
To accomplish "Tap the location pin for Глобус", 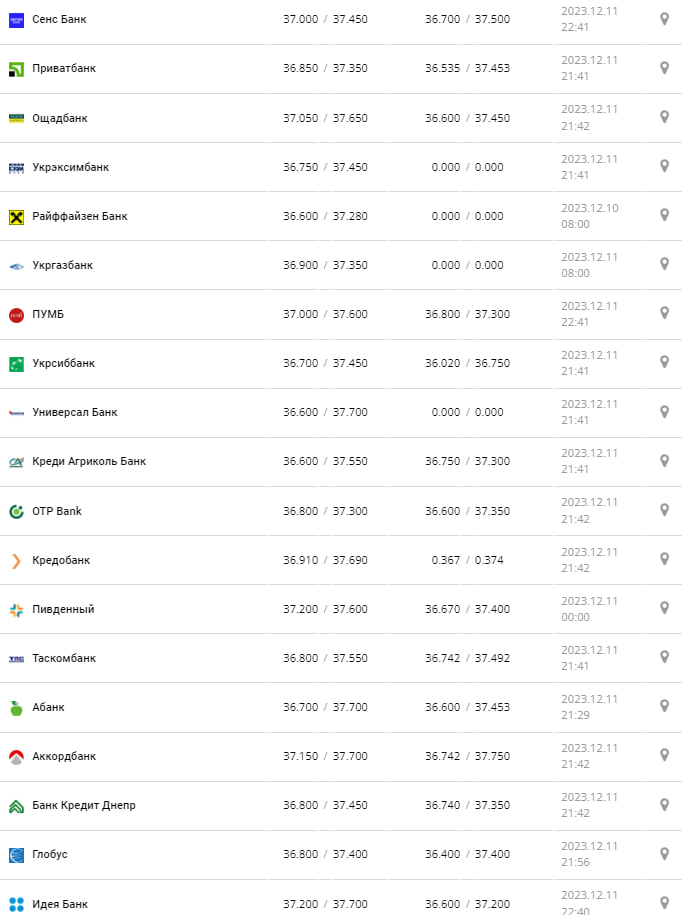I will point(664,853).
